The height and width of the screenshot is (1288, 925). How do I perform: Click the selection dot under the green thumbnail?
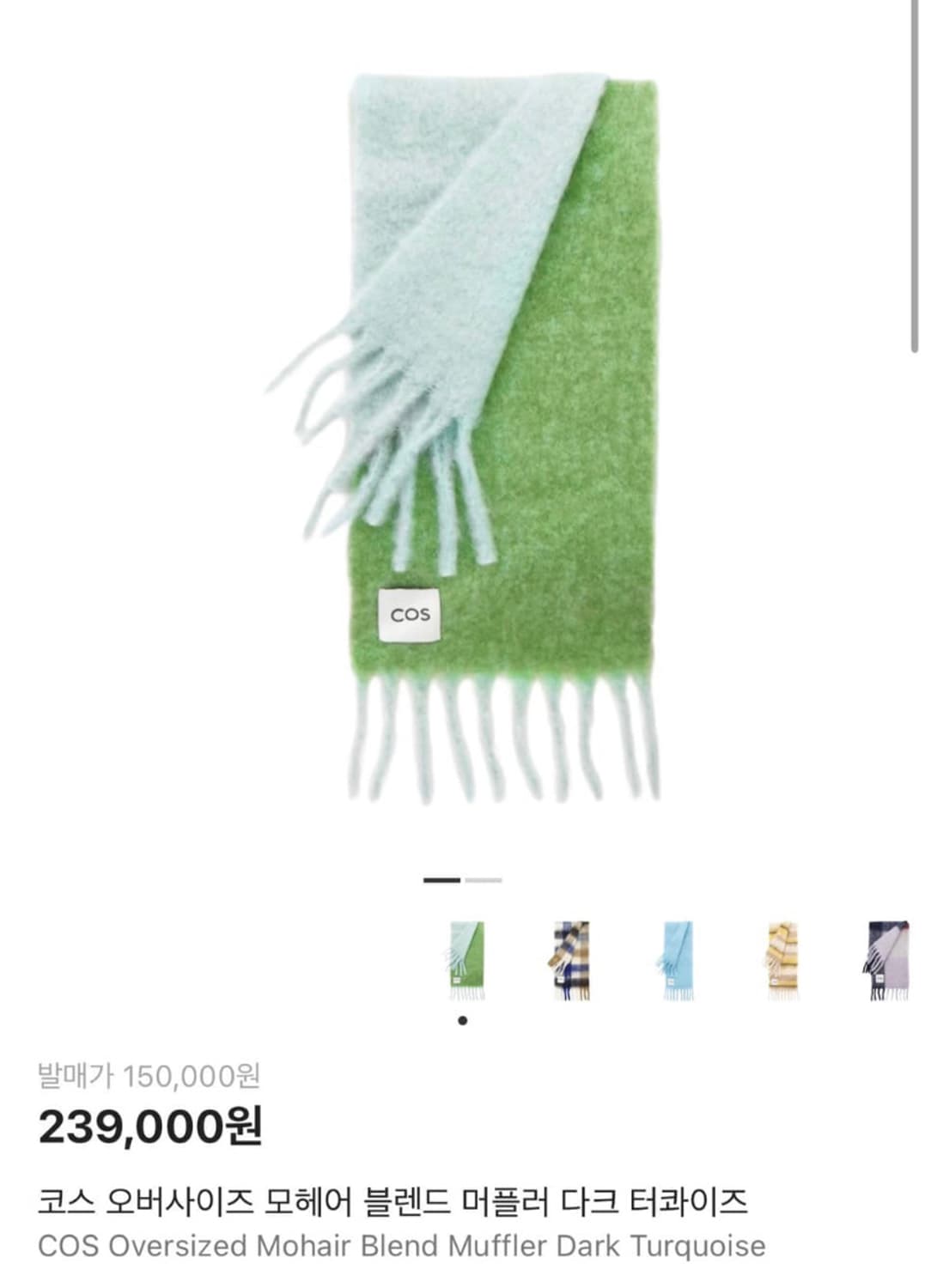click(x=465, y=1018)
